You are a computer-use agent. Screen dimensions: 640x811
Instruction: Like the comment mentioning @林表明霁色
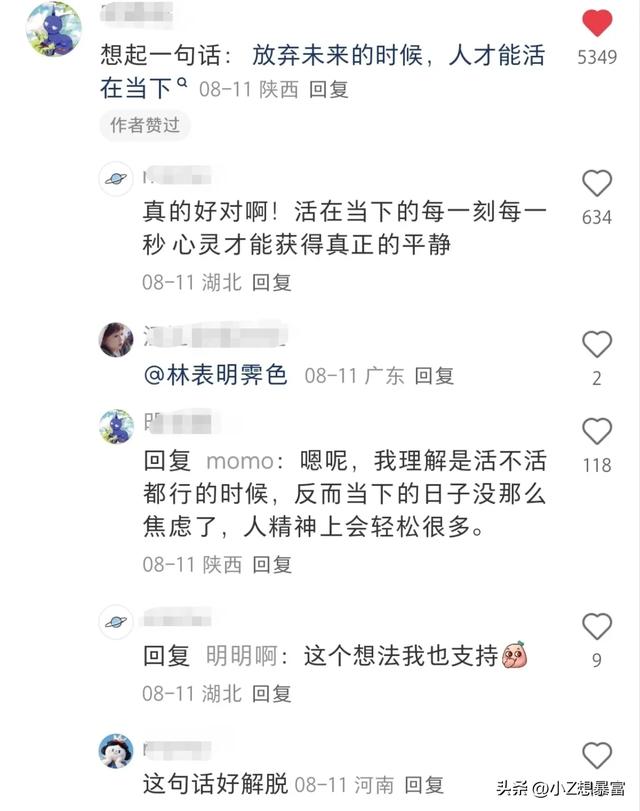(x=596, y=345)
